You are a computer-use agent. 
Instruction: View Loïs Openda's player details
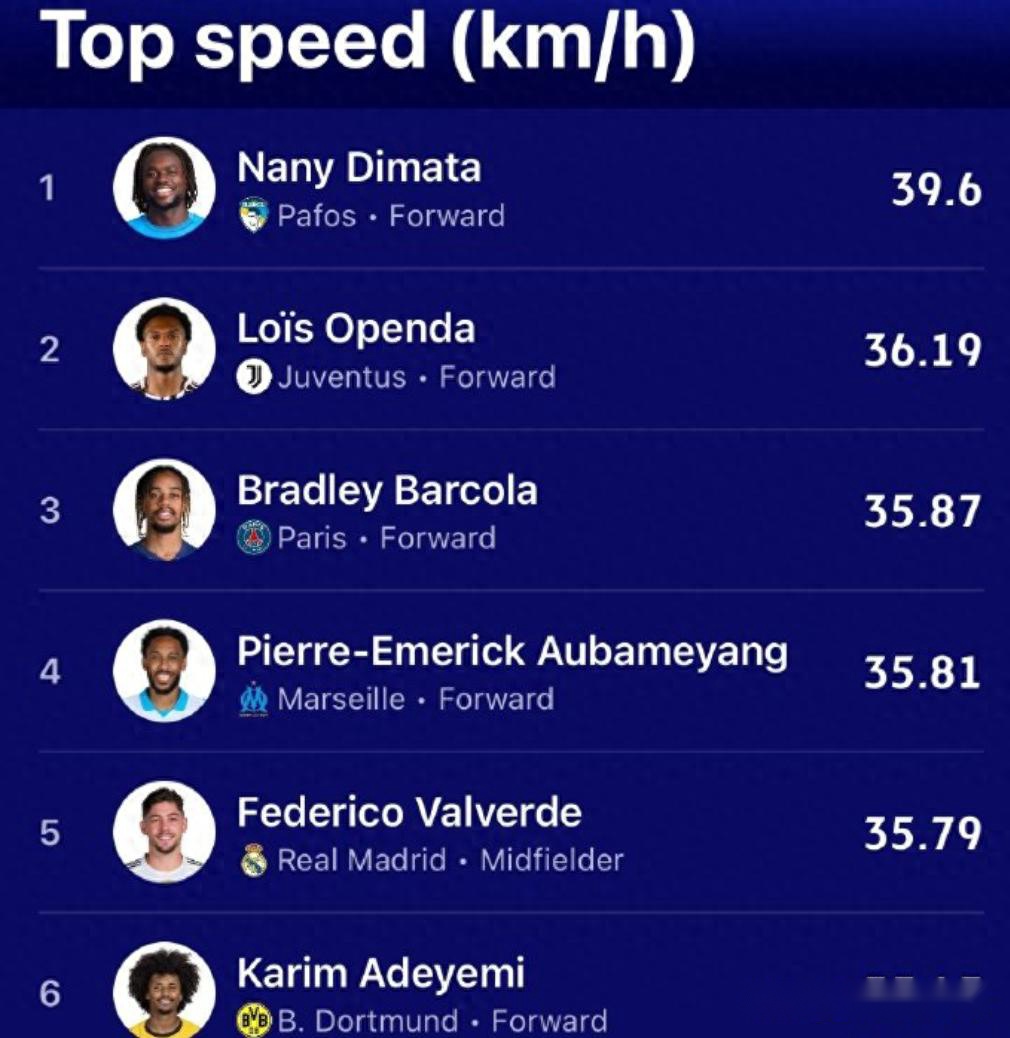[x=356, y=330]
